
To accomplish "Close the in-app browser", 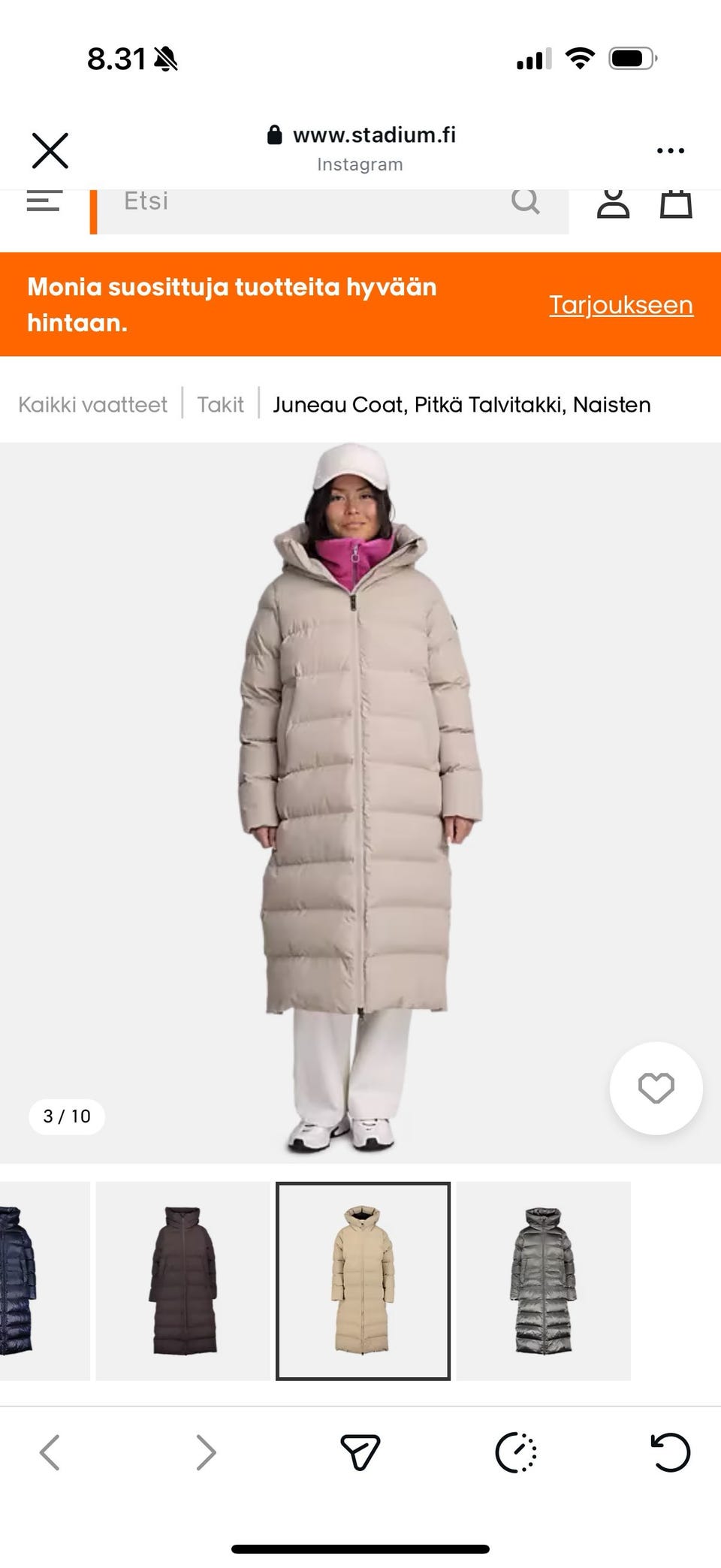I will click(50, 150).
